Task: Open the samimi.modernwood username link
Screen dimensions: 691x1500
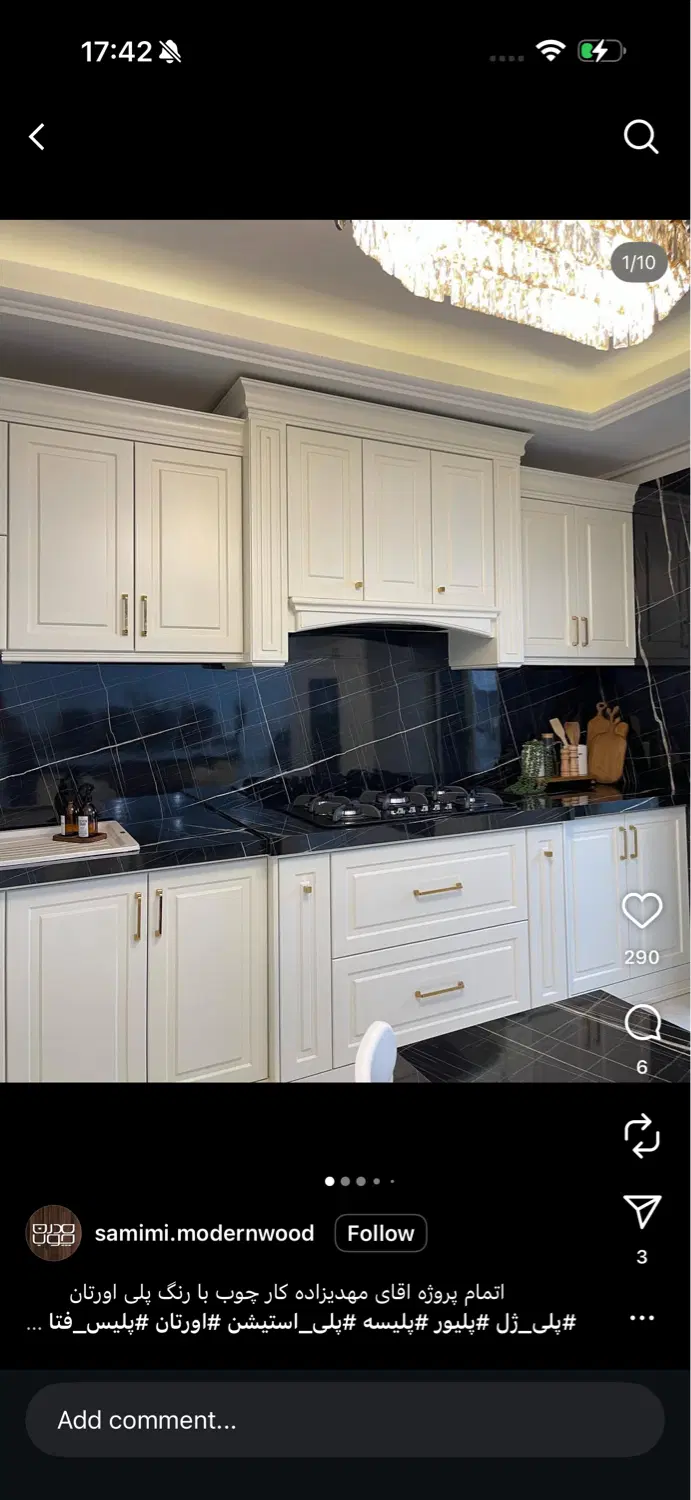Action: (x=204, y=1233)
